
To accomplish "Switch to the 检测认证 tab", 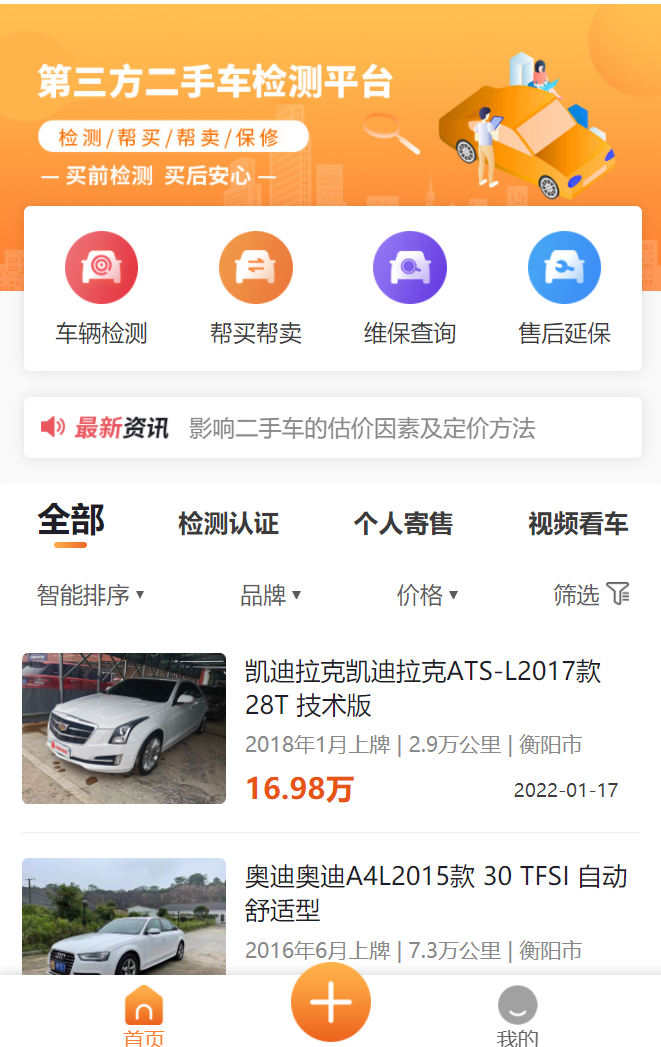I will click(x=228, y=523).
